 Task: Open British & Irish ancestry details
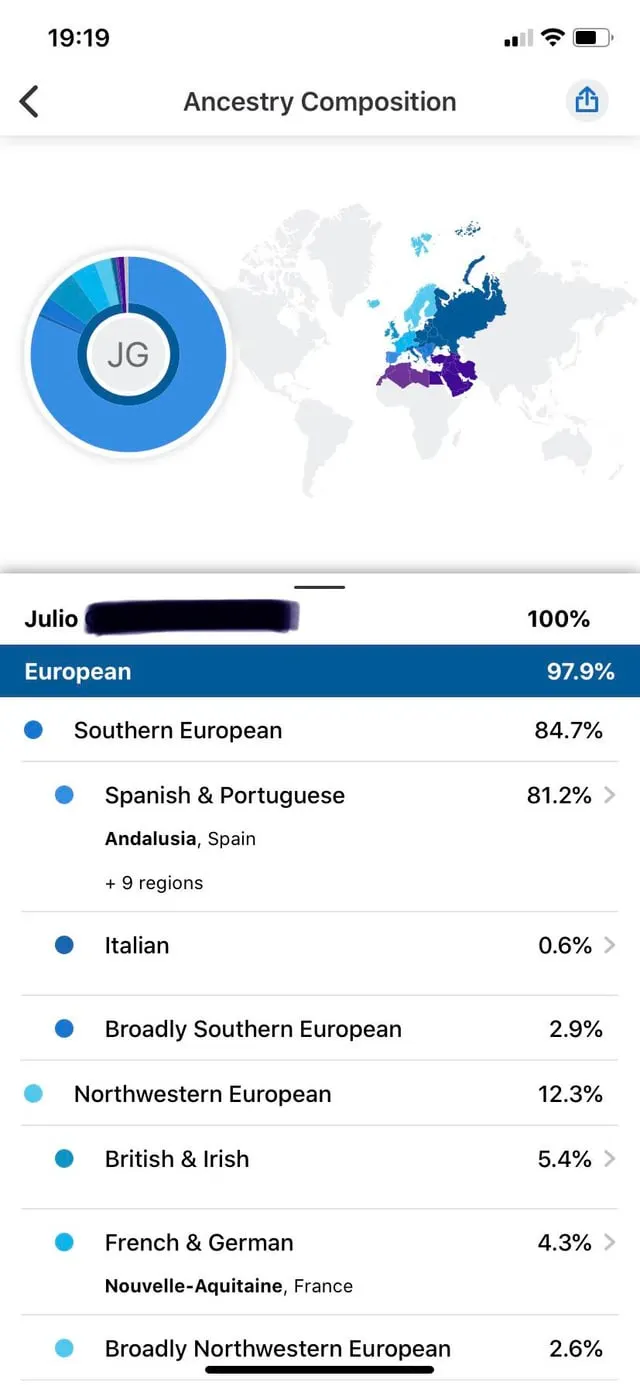pyautogui.click(x=320, y=1160)
